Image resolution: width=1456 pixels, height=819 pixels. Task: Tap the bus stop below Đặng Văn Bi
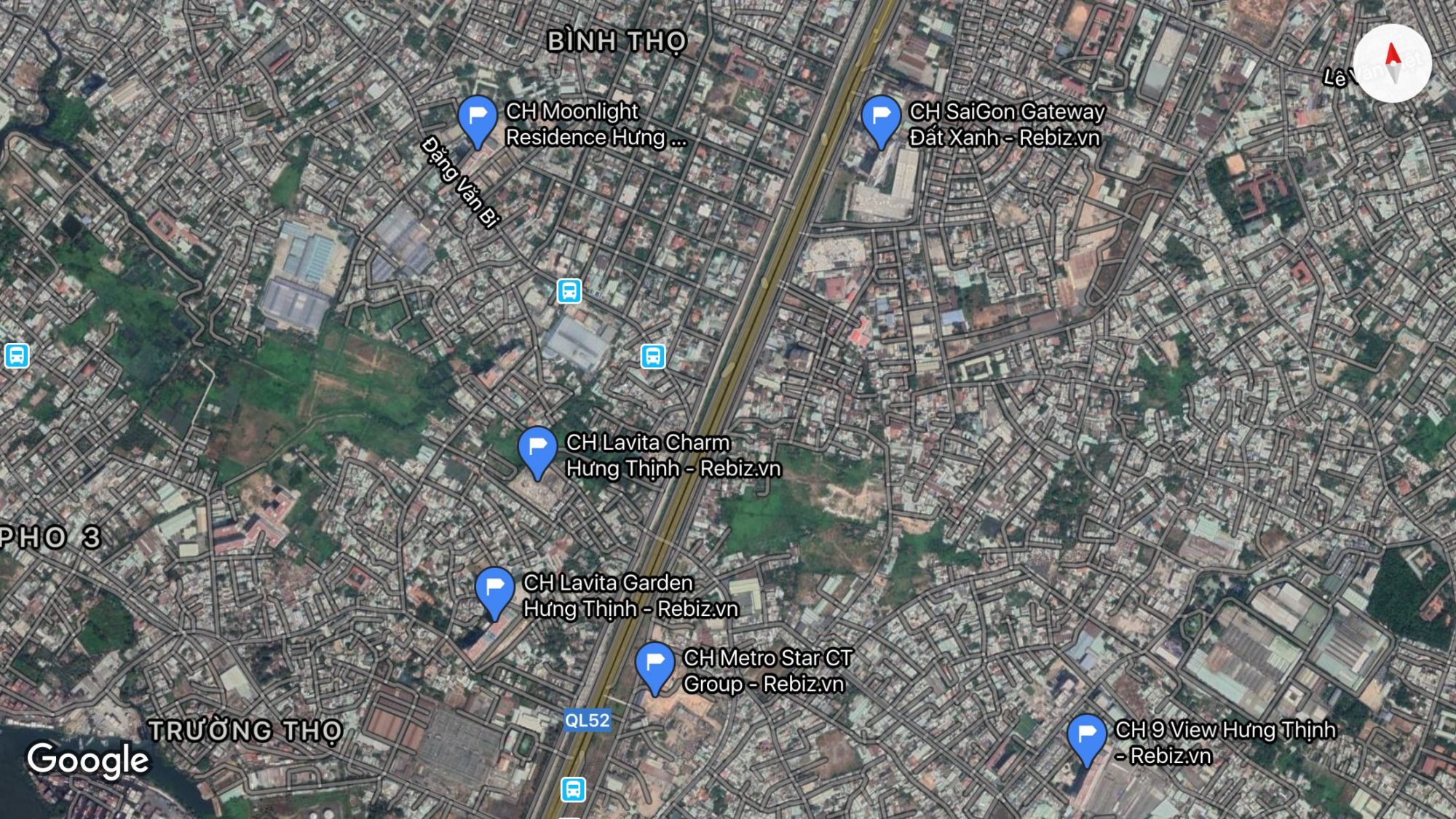pyautogui.click(x=569, y=291)
